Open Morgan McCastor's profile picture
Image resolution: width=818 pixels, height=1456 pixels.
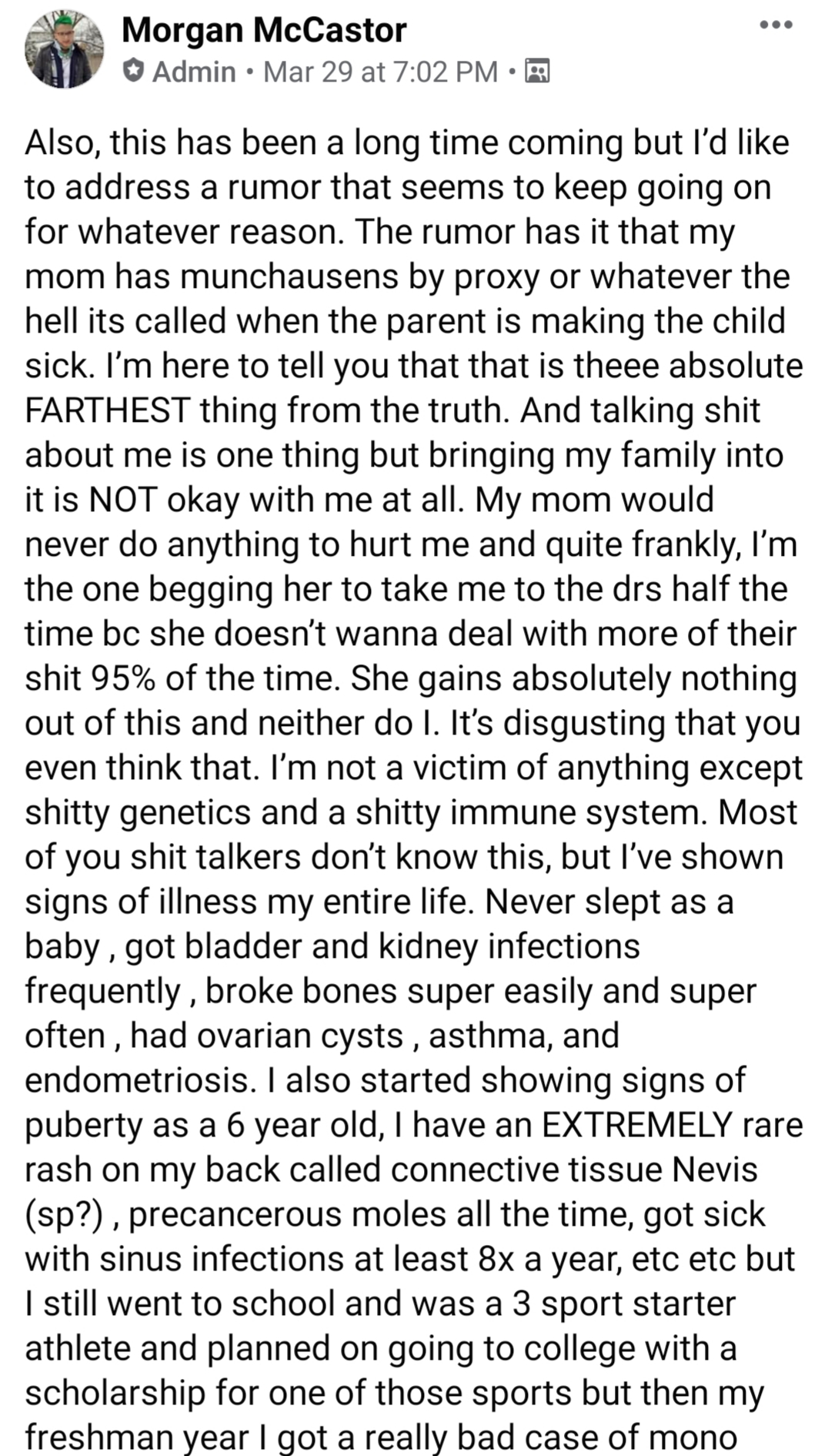pos(65,51)
